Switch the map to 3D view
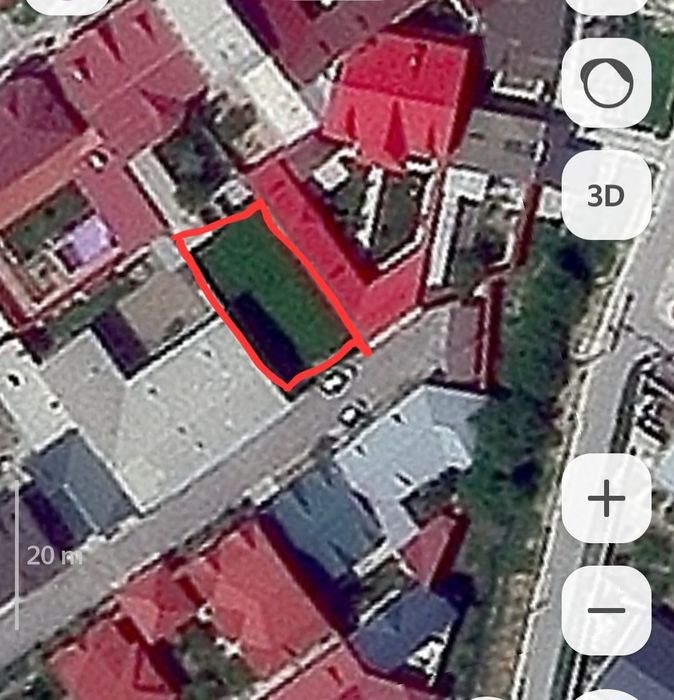The width and height of the screenshot is (674, 700). point(606,195)
